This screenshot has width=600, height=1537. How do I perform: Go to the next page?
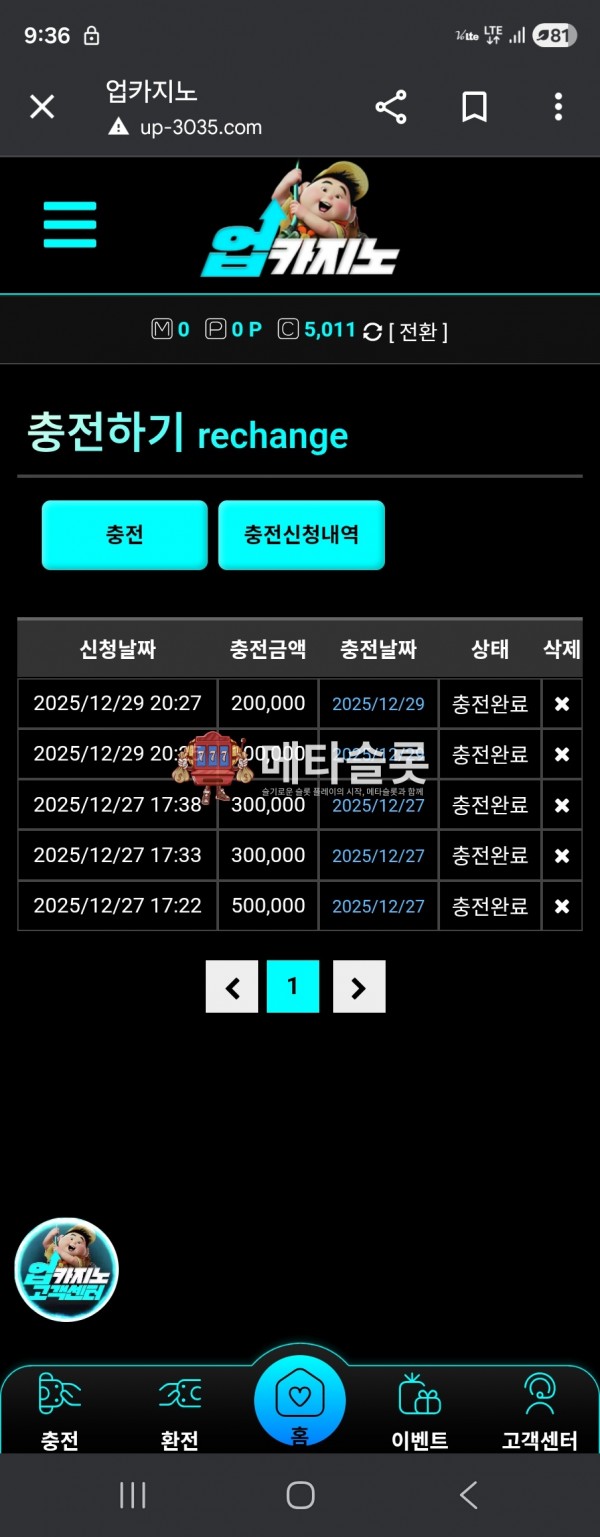tap(359, 987)
